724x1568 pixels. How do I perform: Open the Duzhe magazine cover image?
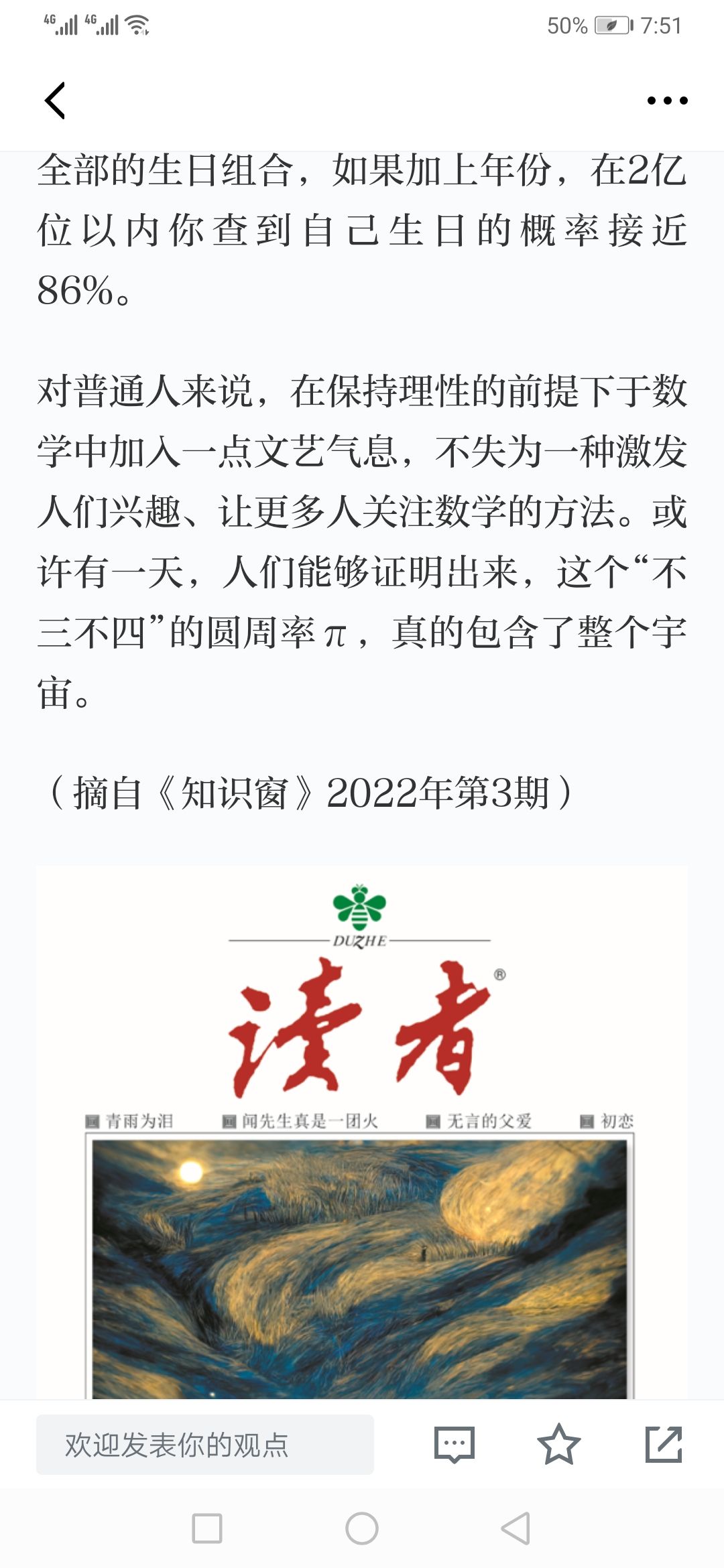coord(362,1132)
